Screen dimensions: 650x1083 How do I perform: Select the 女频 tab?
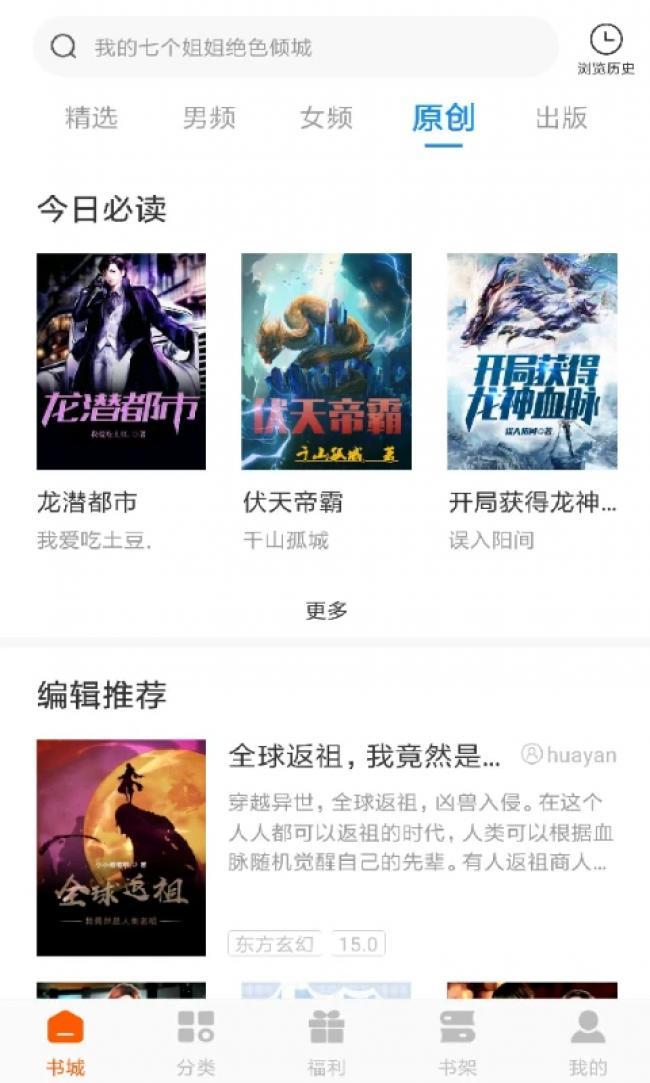click(326, 118)
